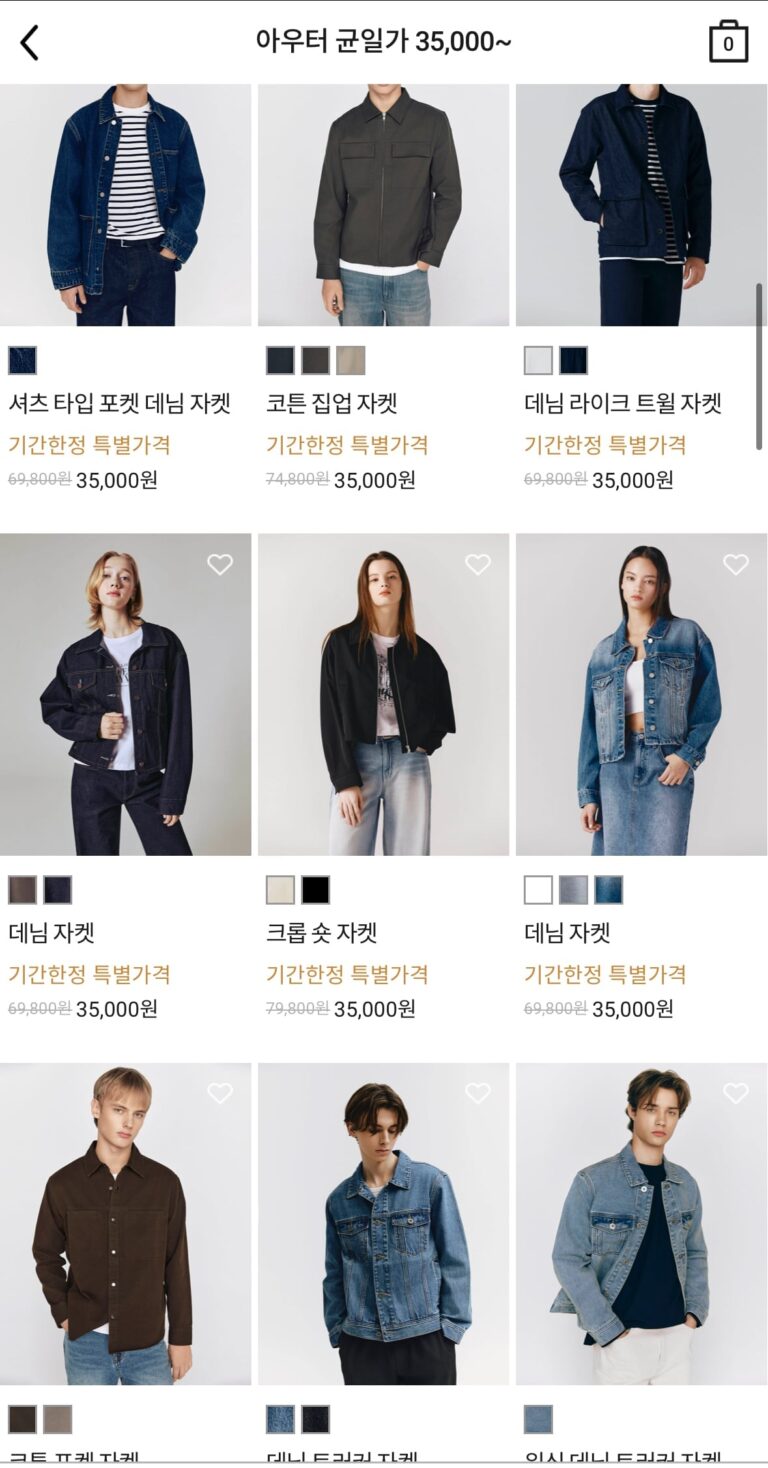
Task: Like the light blue women's 데님 자켓
Action: tap(736, 565)
